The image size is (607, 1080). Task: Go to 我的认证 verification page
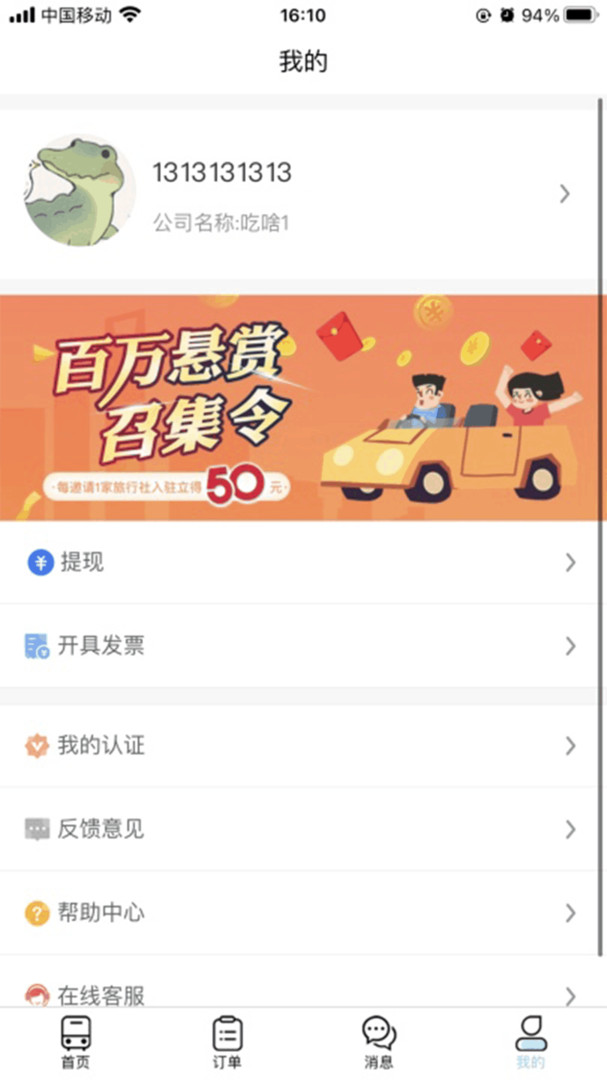pyautogui.click(x=299, y=746)
